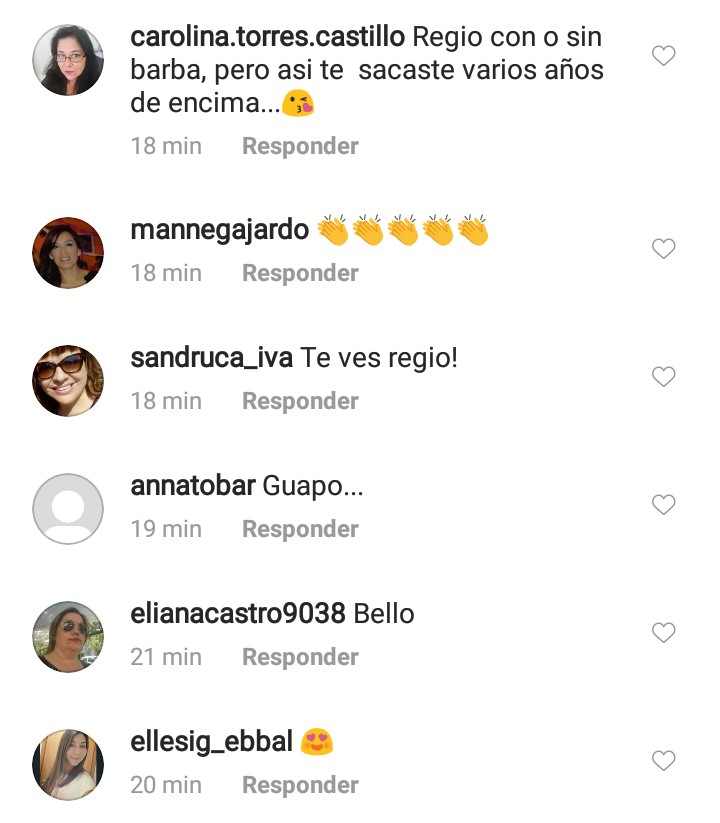Like ellesig_ebbal's emoji comment
Image resolution: width=720 pixels, height=823 pixels.
point(663,761)
